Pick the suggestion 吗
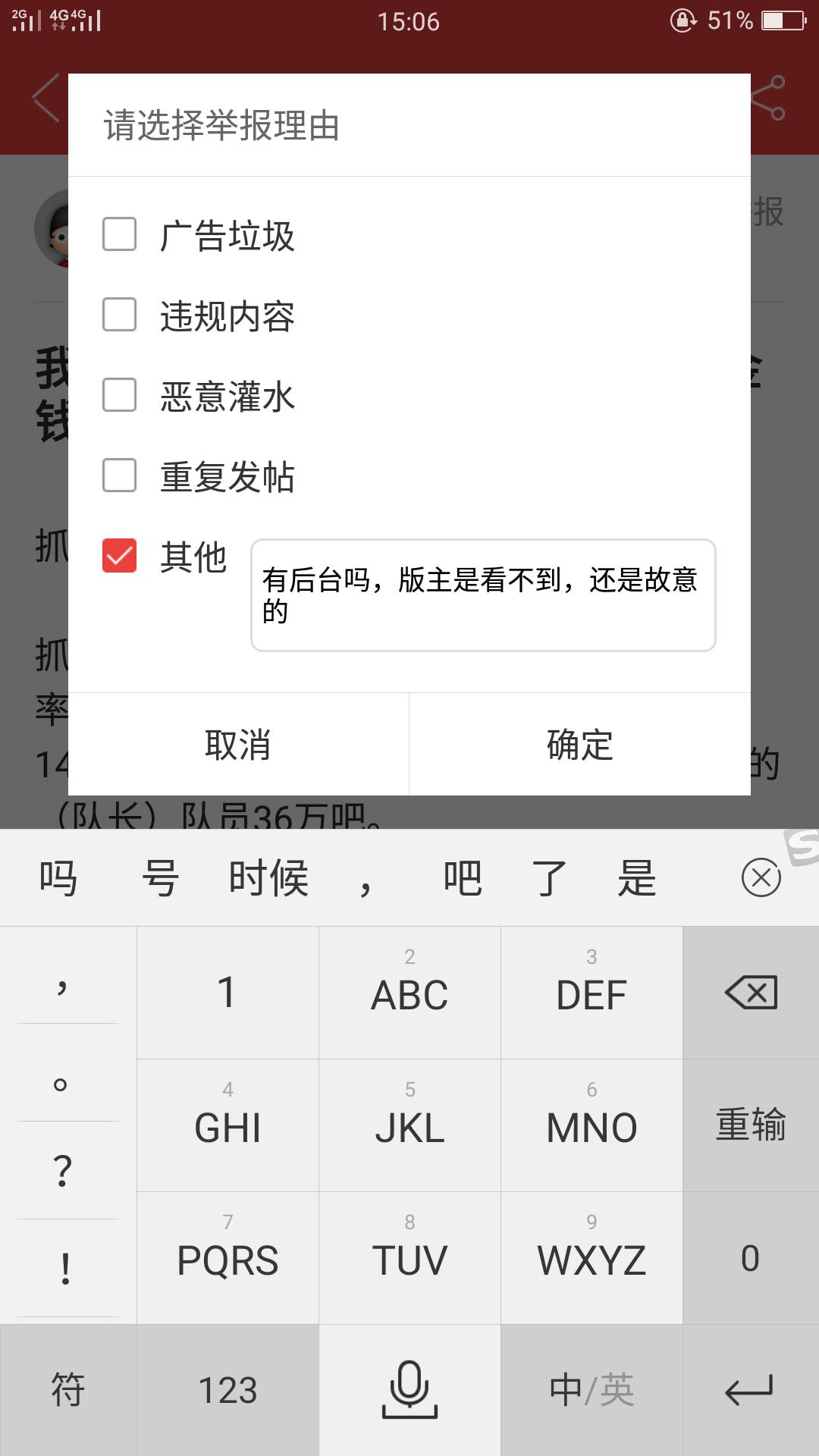Viewport: 819px width, 1456px height. [58, 878]
